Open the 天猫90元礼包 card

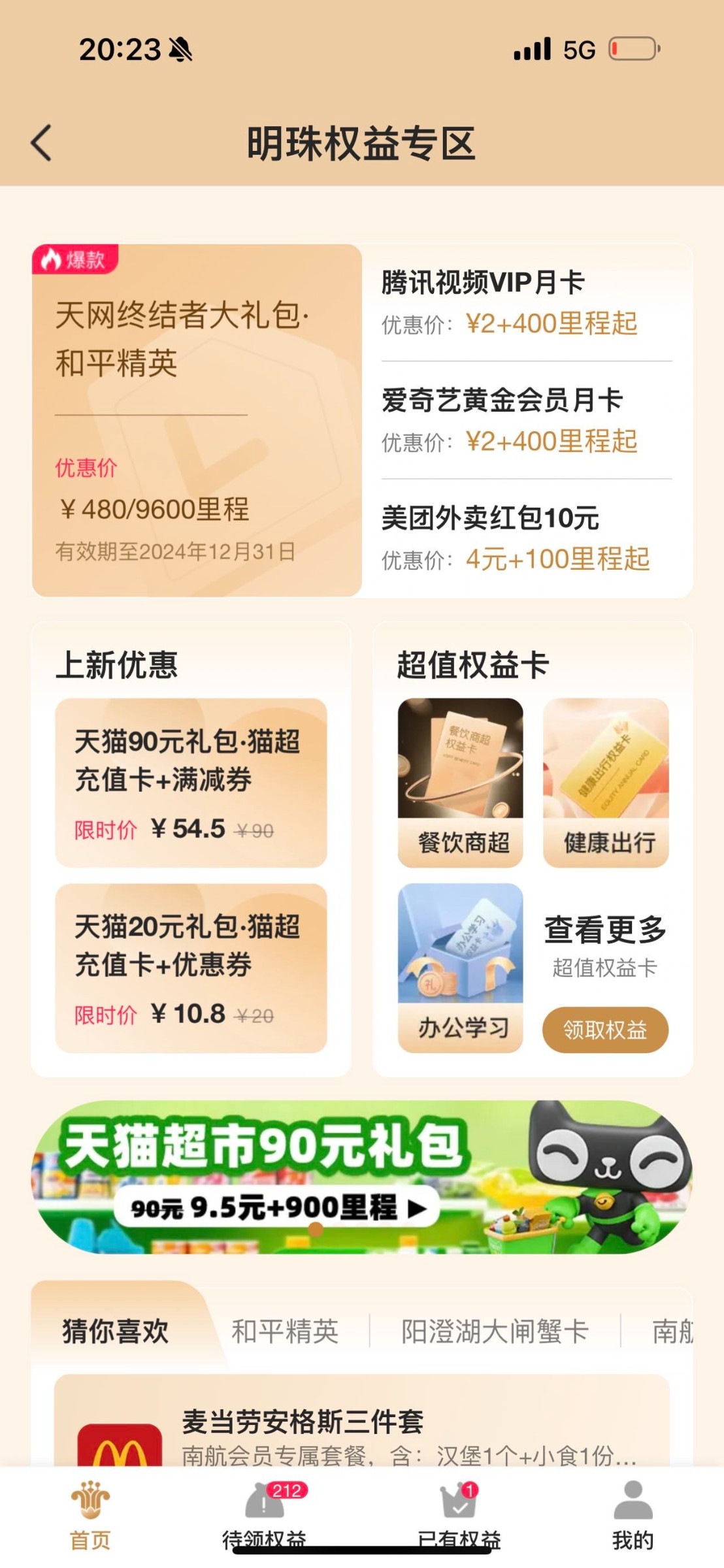191,782
